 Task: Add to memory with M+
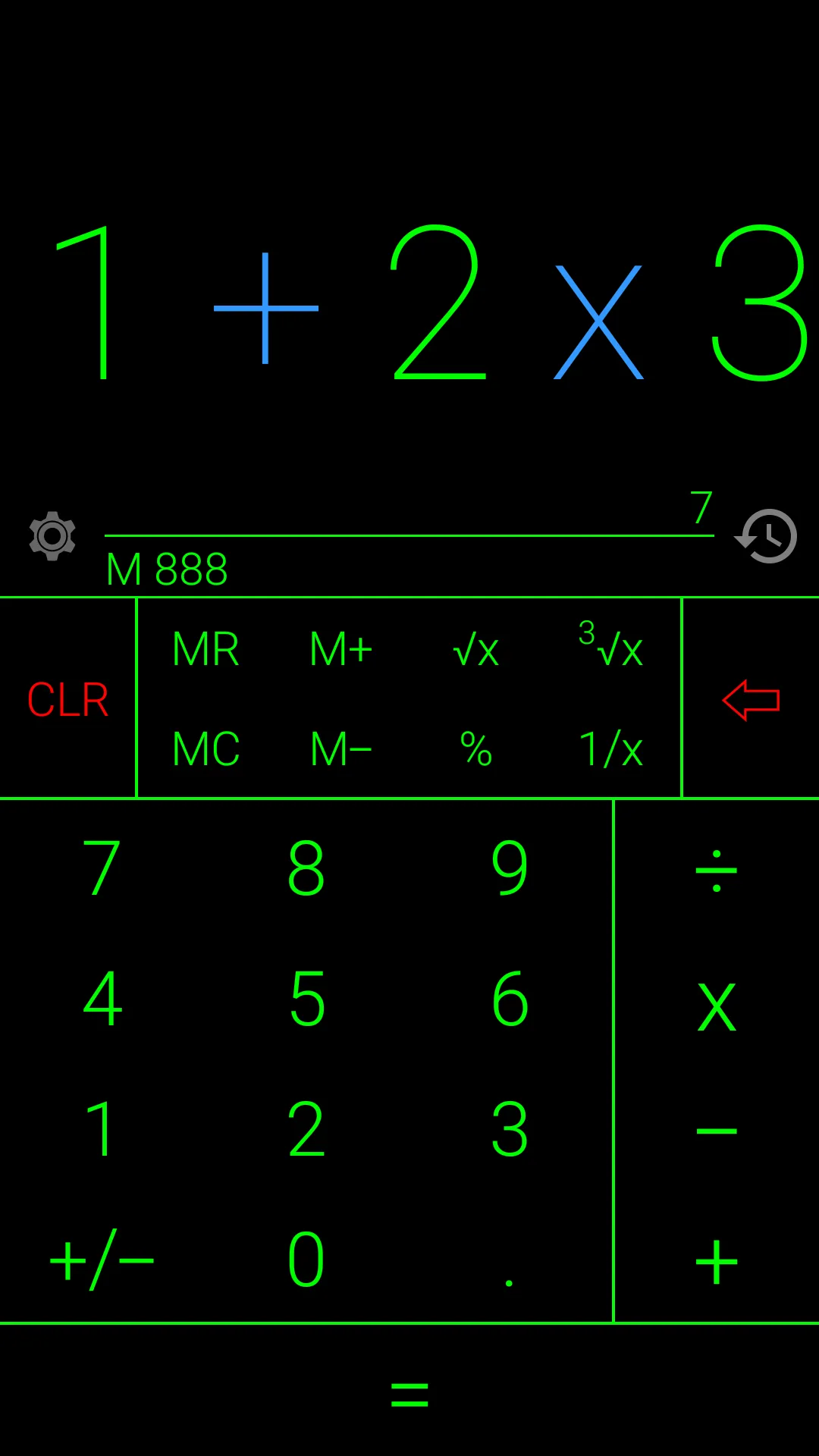coord(341,650)
